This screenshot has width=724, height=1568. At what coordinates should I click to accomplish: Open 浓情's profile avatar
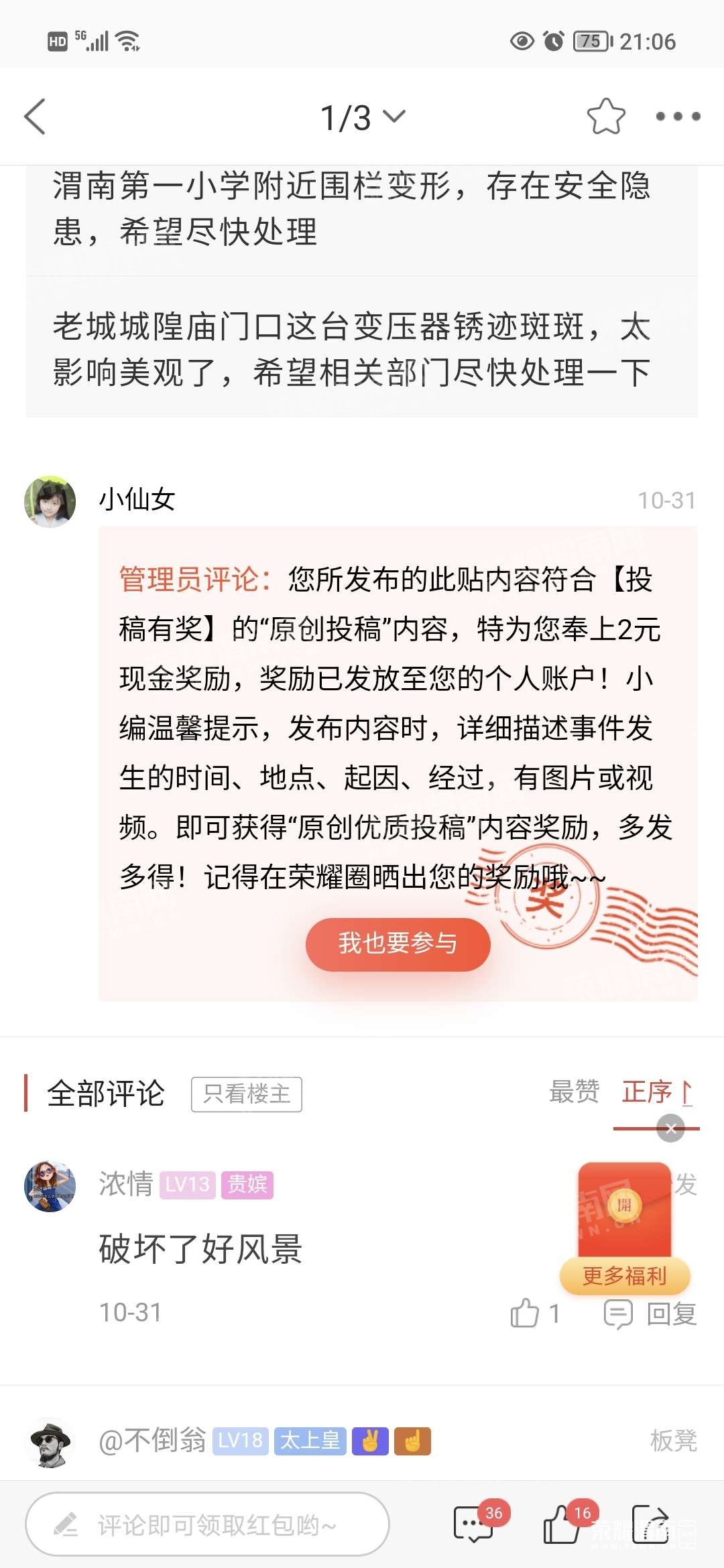tap(50, 1186)
